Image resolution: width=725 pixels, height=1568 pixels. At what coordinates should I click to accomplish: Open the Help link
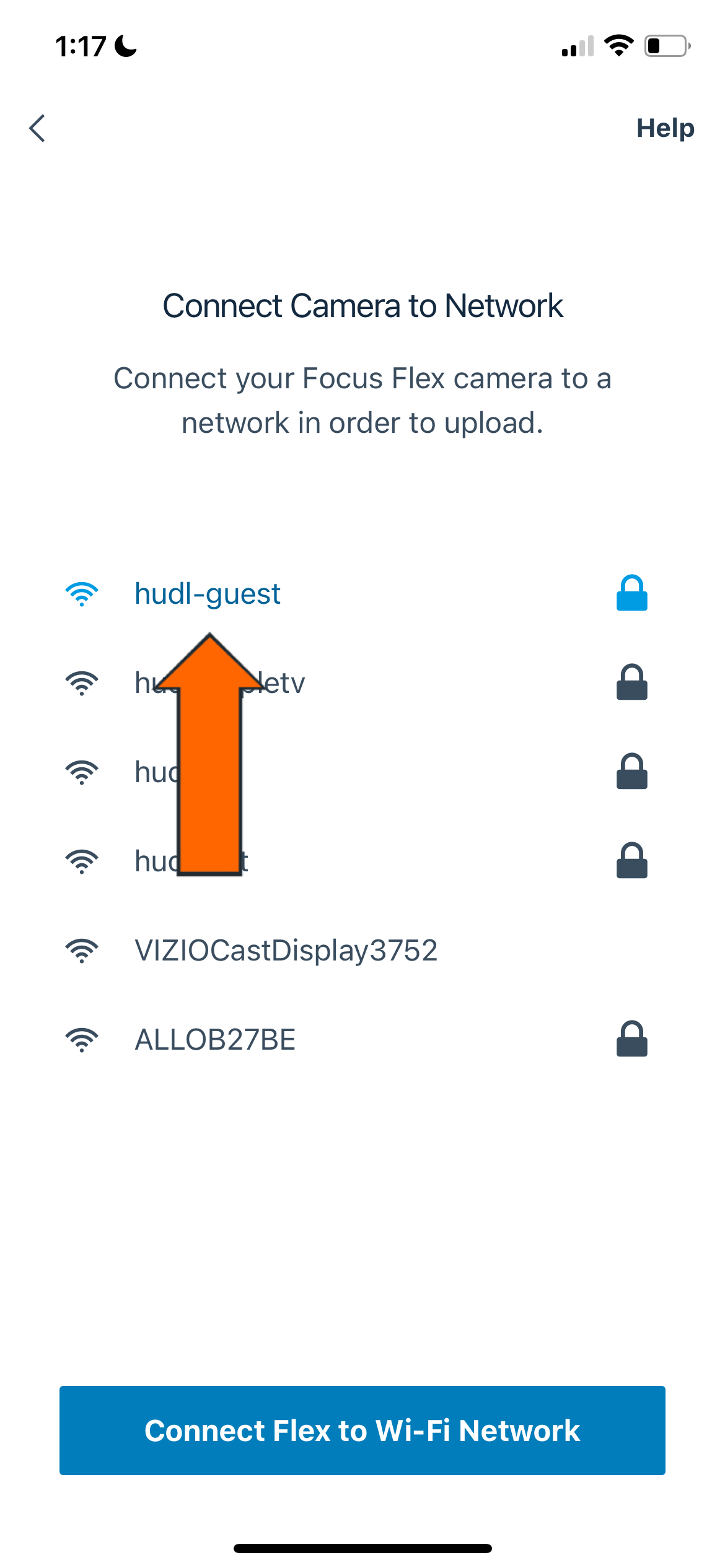[x=665, y=128]
